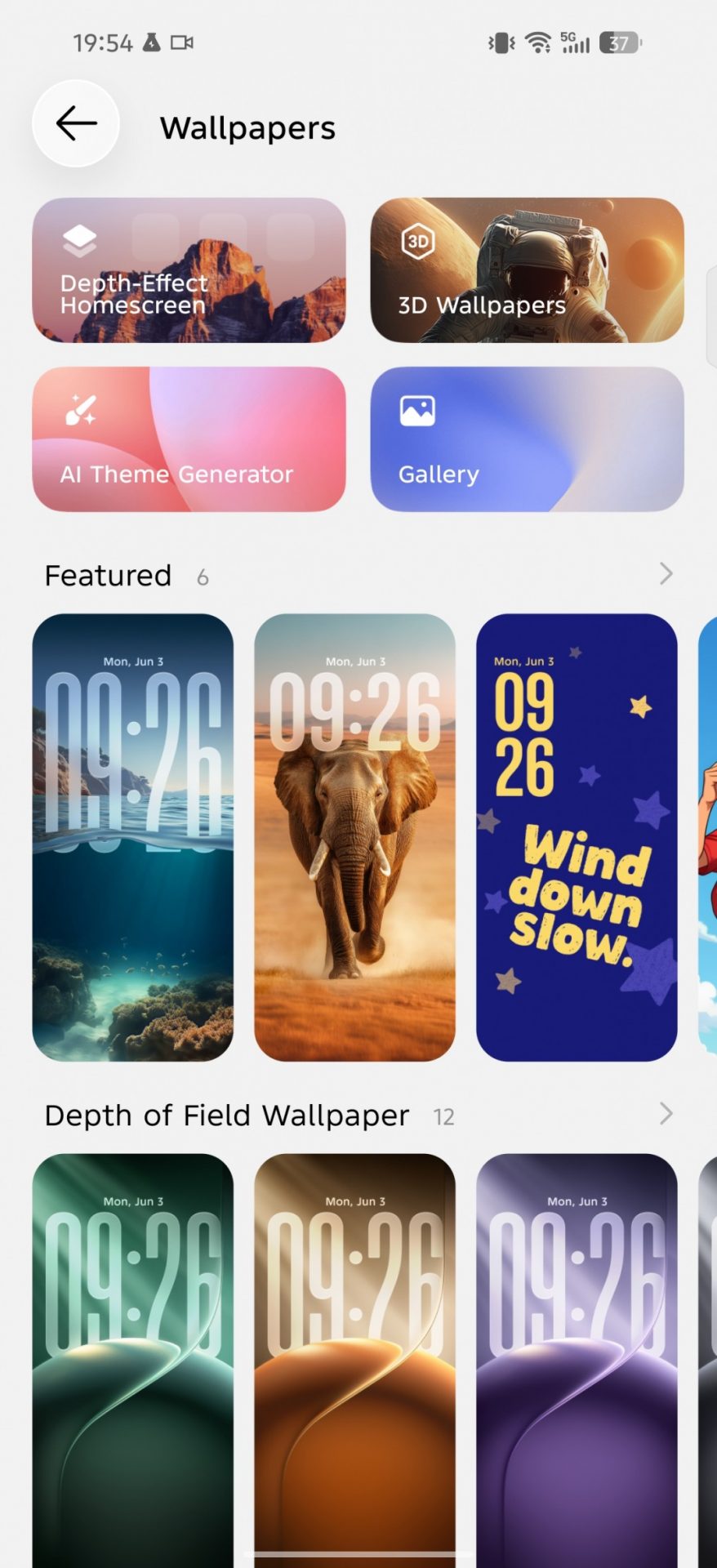
Task: Go back from Wallpapers screen
Action: [x=76, y=124]
